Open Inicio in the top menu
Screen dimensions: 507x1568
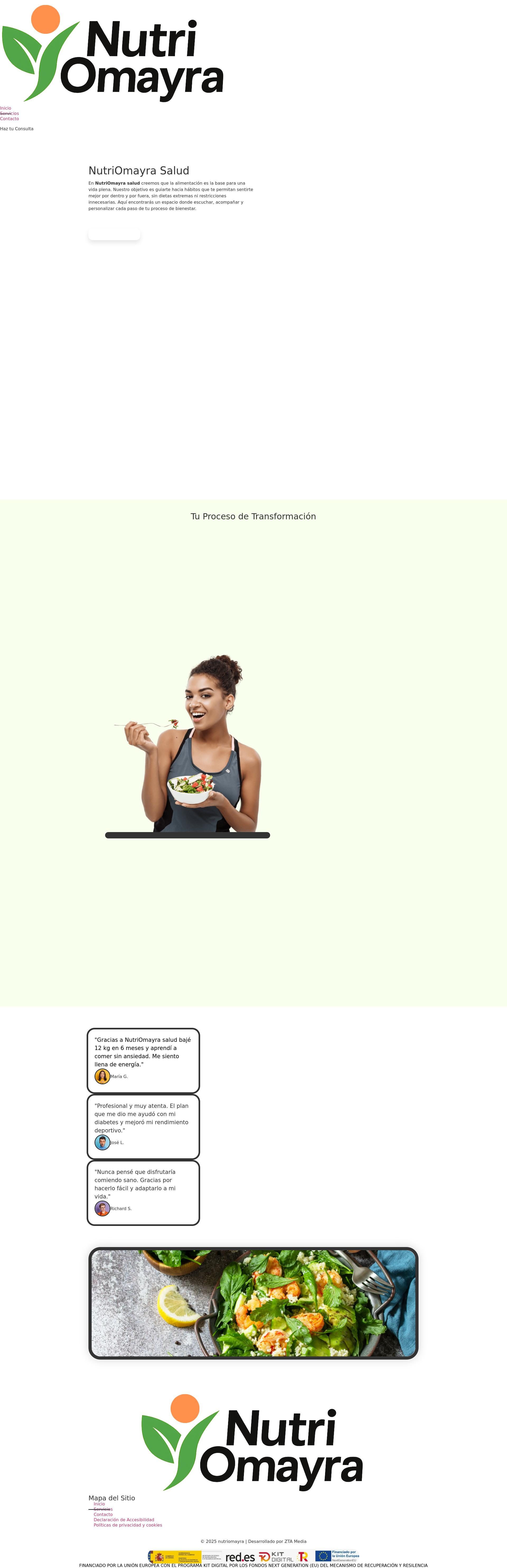pos(6,108)
